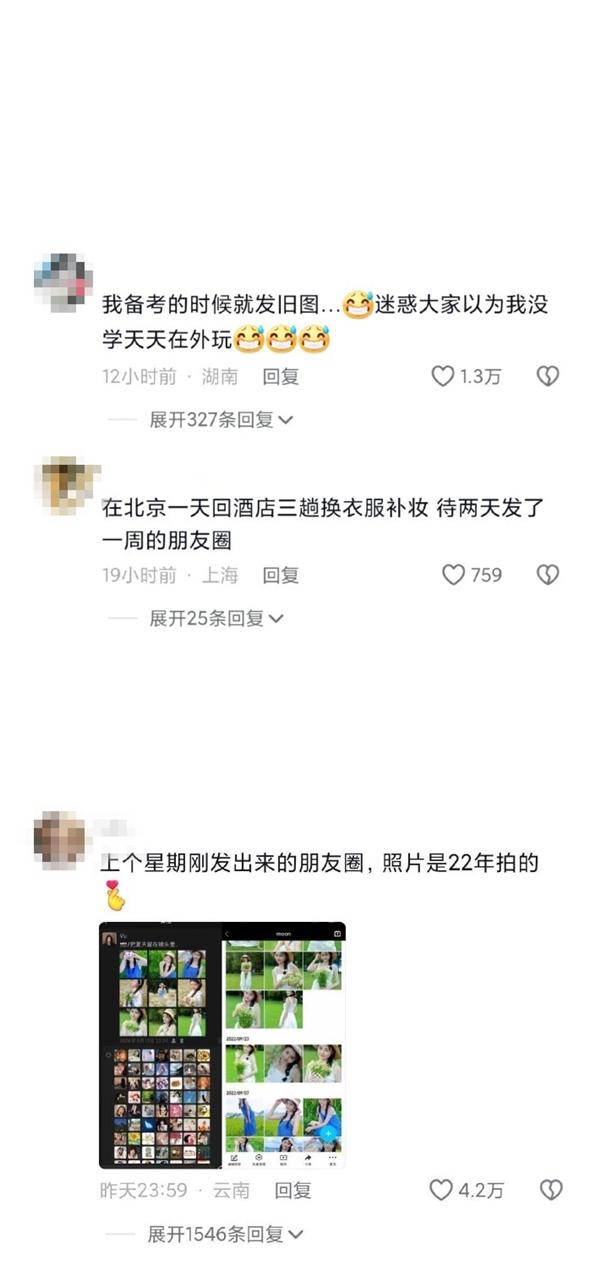Open the attached image in the 云南 comment

222,1045
